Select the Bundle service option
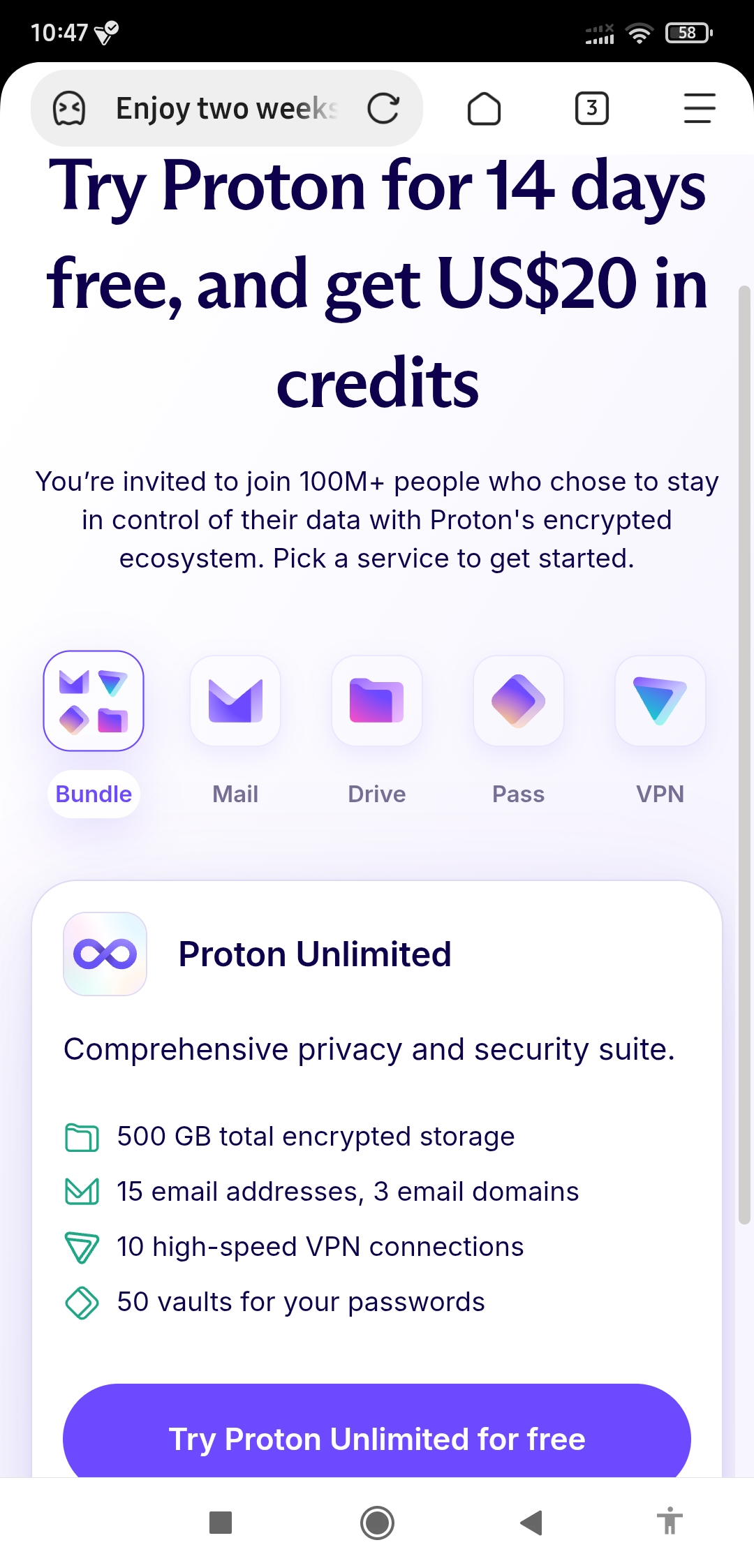754x1568 pixels. pyautogui.click(x=94, y=734)
